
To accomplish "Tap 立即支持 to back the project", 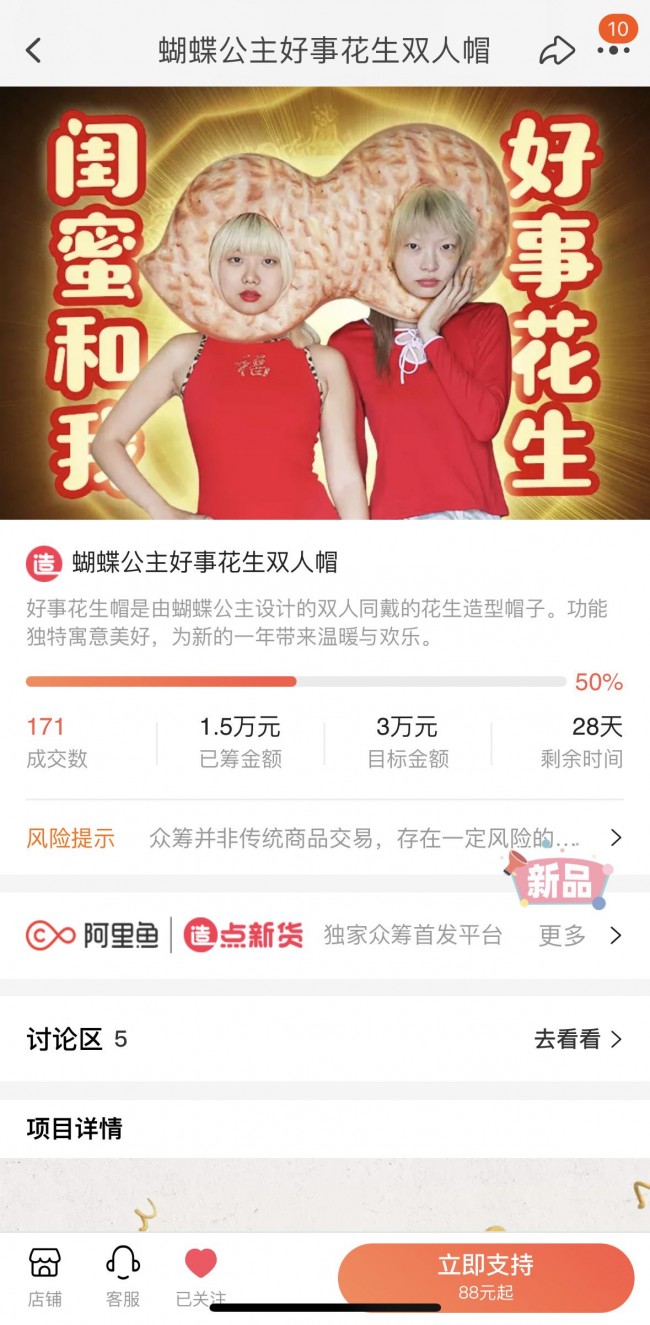I will click(x=485, y=1276).
